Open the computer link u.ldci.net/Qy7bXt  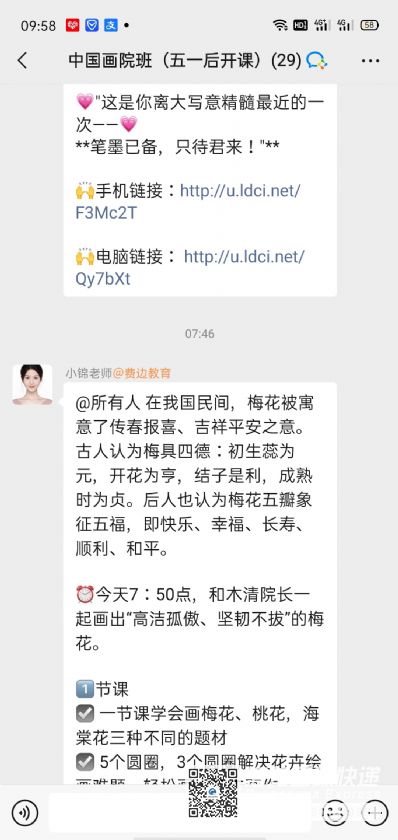coord(190,267)
